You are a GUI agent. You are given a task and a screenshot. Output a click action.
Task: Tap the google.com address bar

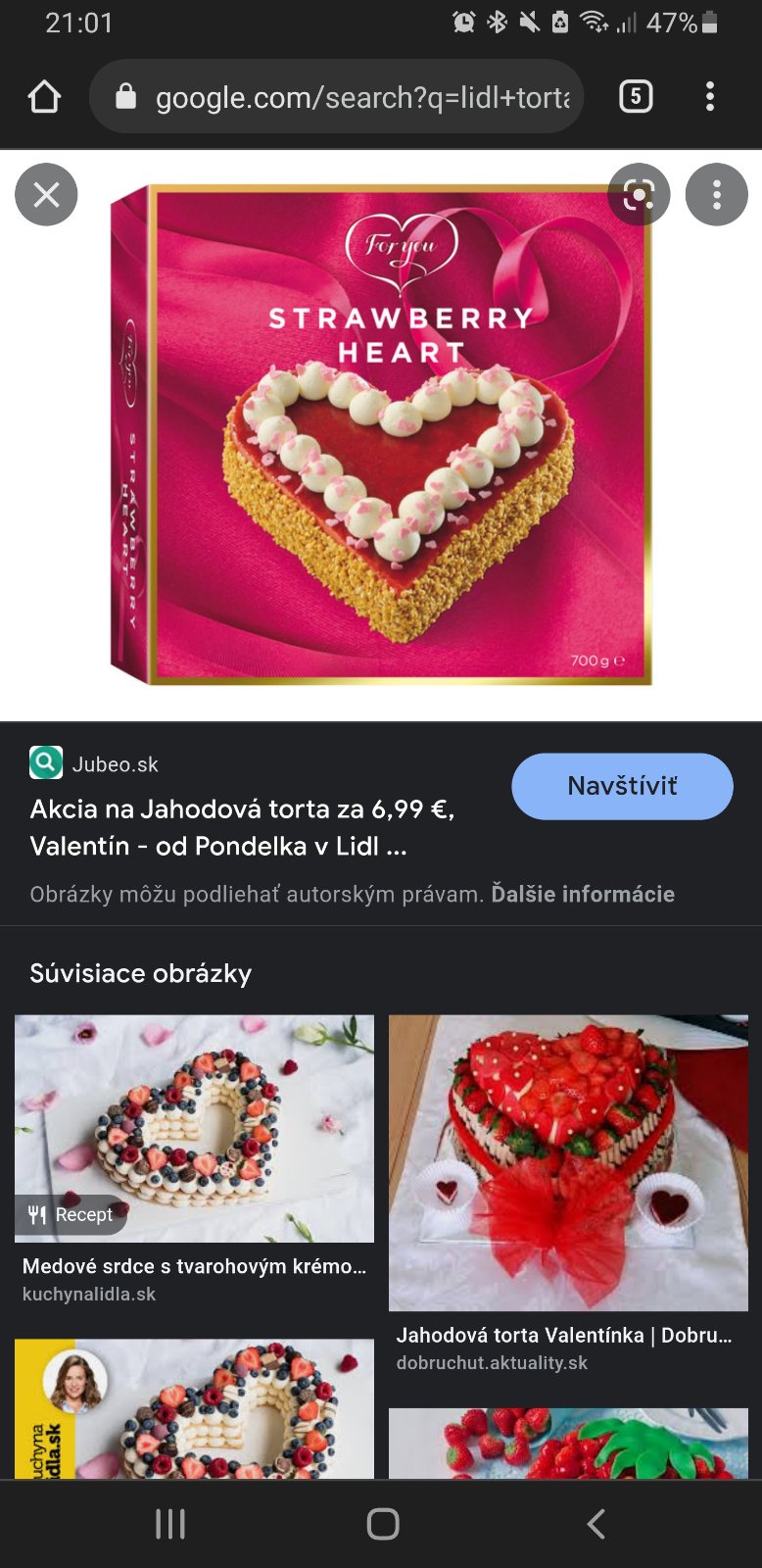click(338, 97)
